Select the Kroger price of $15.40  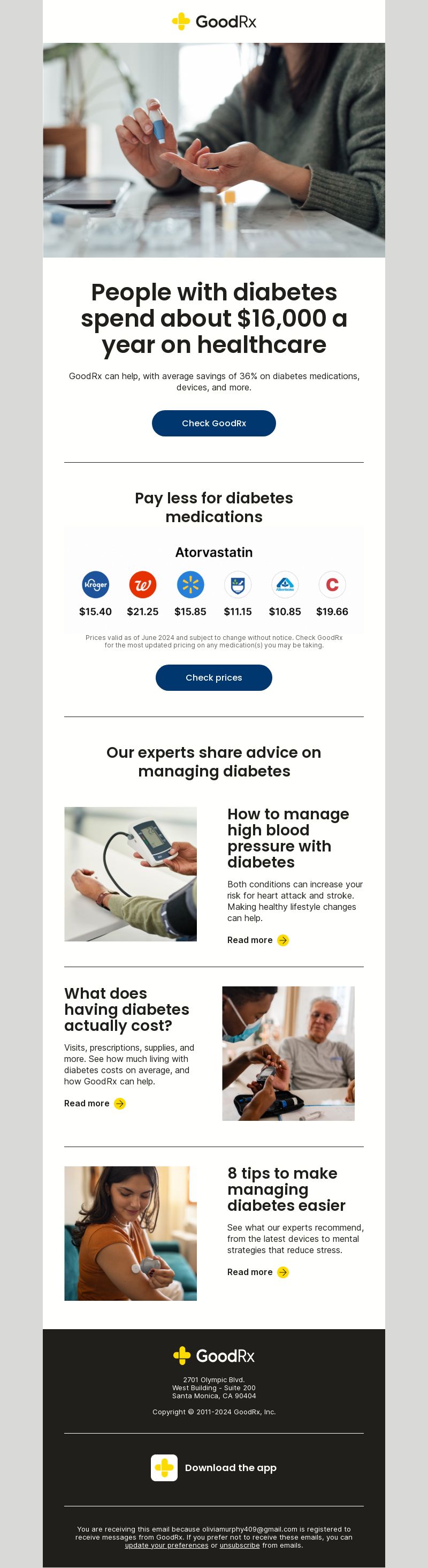click(95, 611)
